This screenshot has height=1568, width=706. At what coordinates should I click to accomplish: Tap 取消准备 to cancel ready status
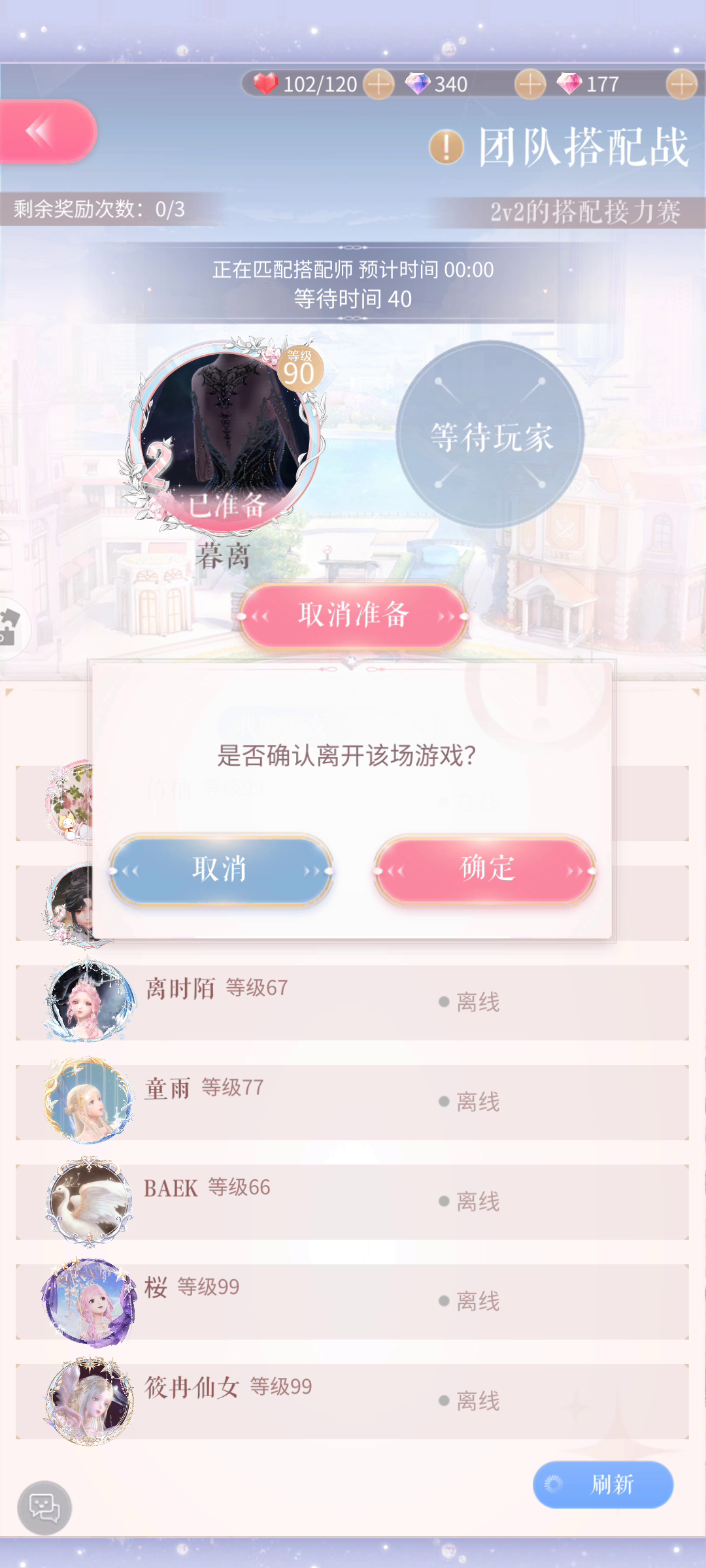(x=353, y=615)
